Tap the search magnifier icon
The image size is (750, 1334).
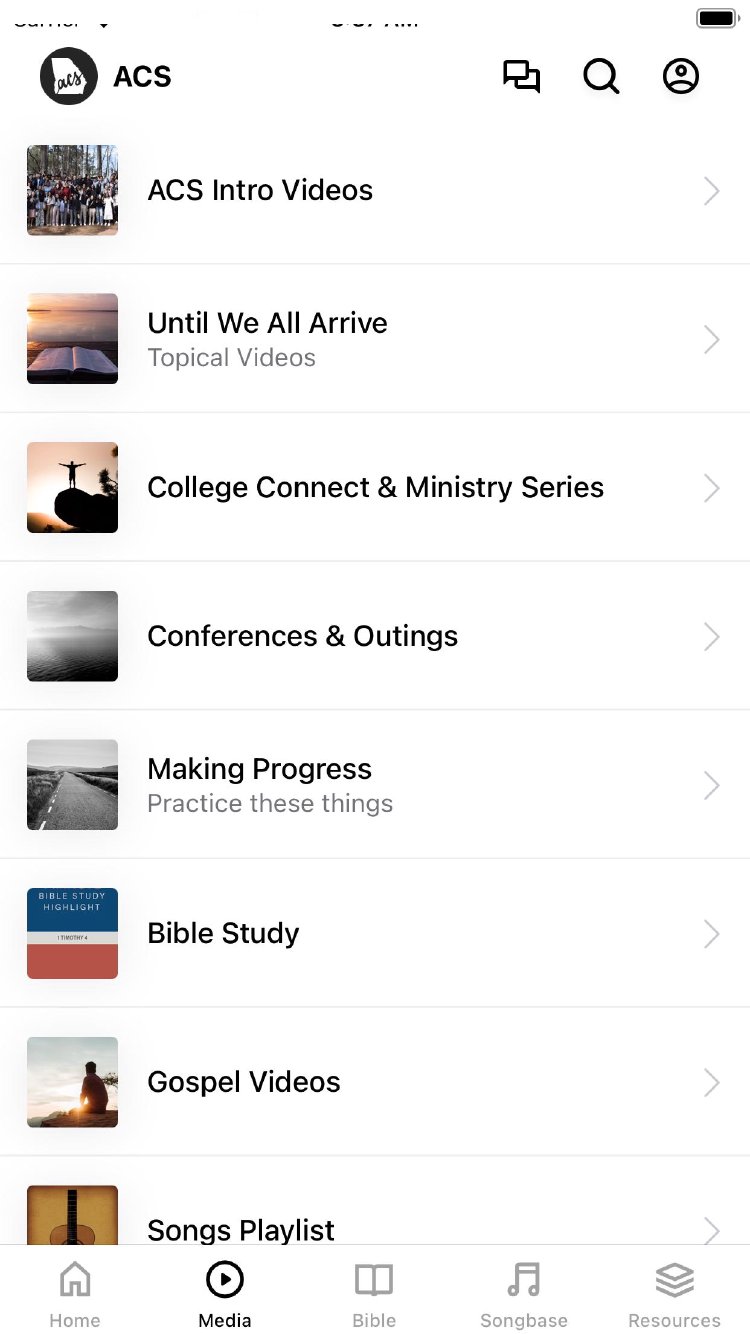click(601, 77)
